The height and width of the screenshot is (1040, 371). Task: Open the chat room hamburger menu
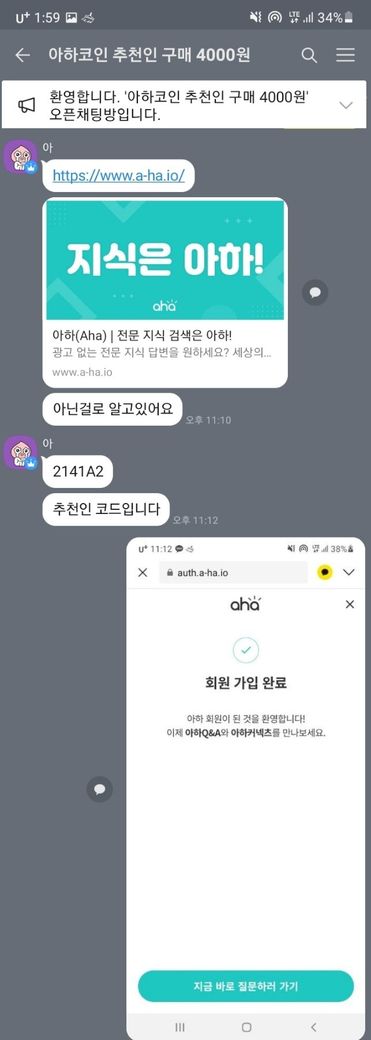pyautogui.click(x=345, y=55)
